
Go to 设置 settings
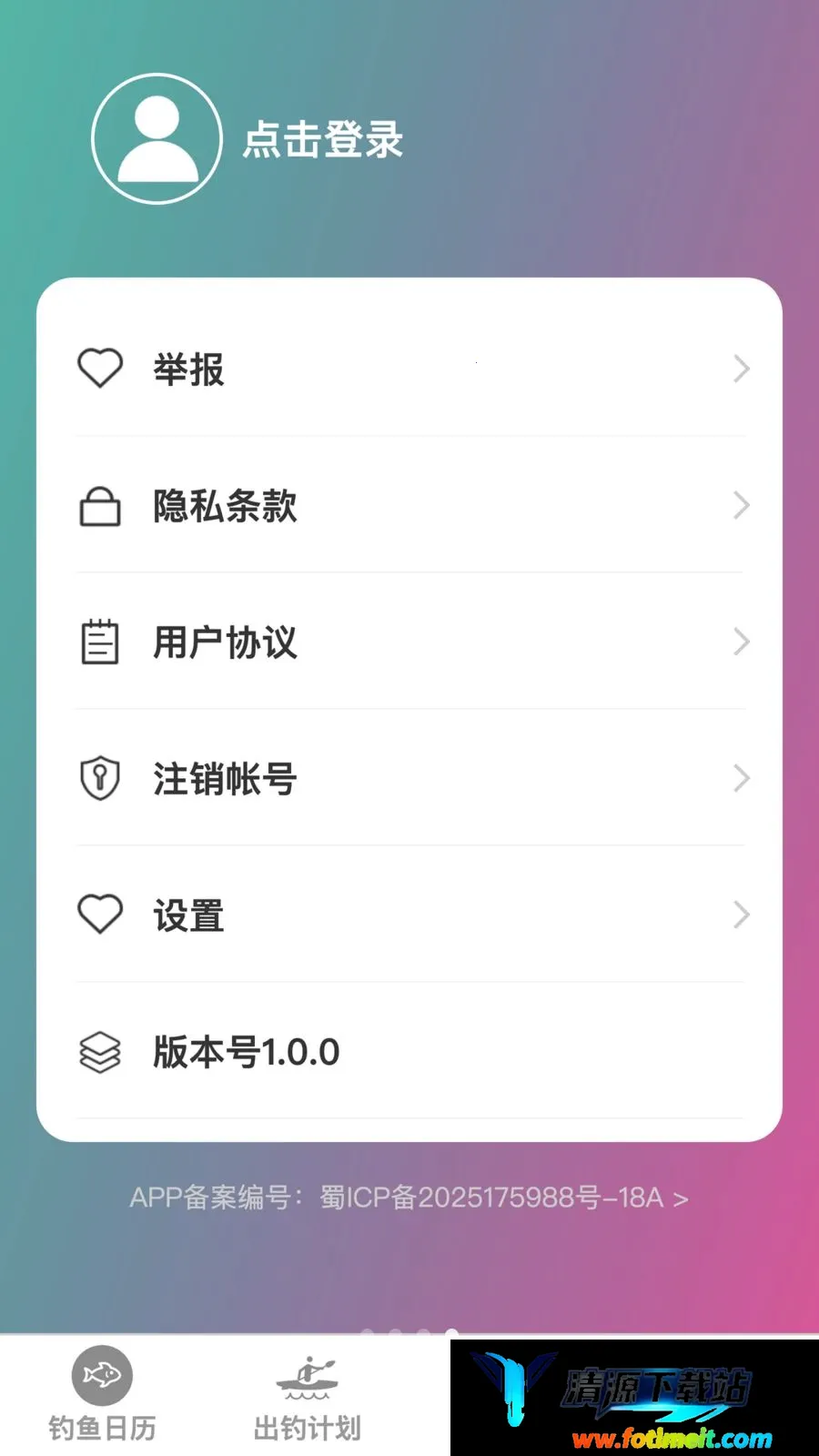click(x=409, y=915)
